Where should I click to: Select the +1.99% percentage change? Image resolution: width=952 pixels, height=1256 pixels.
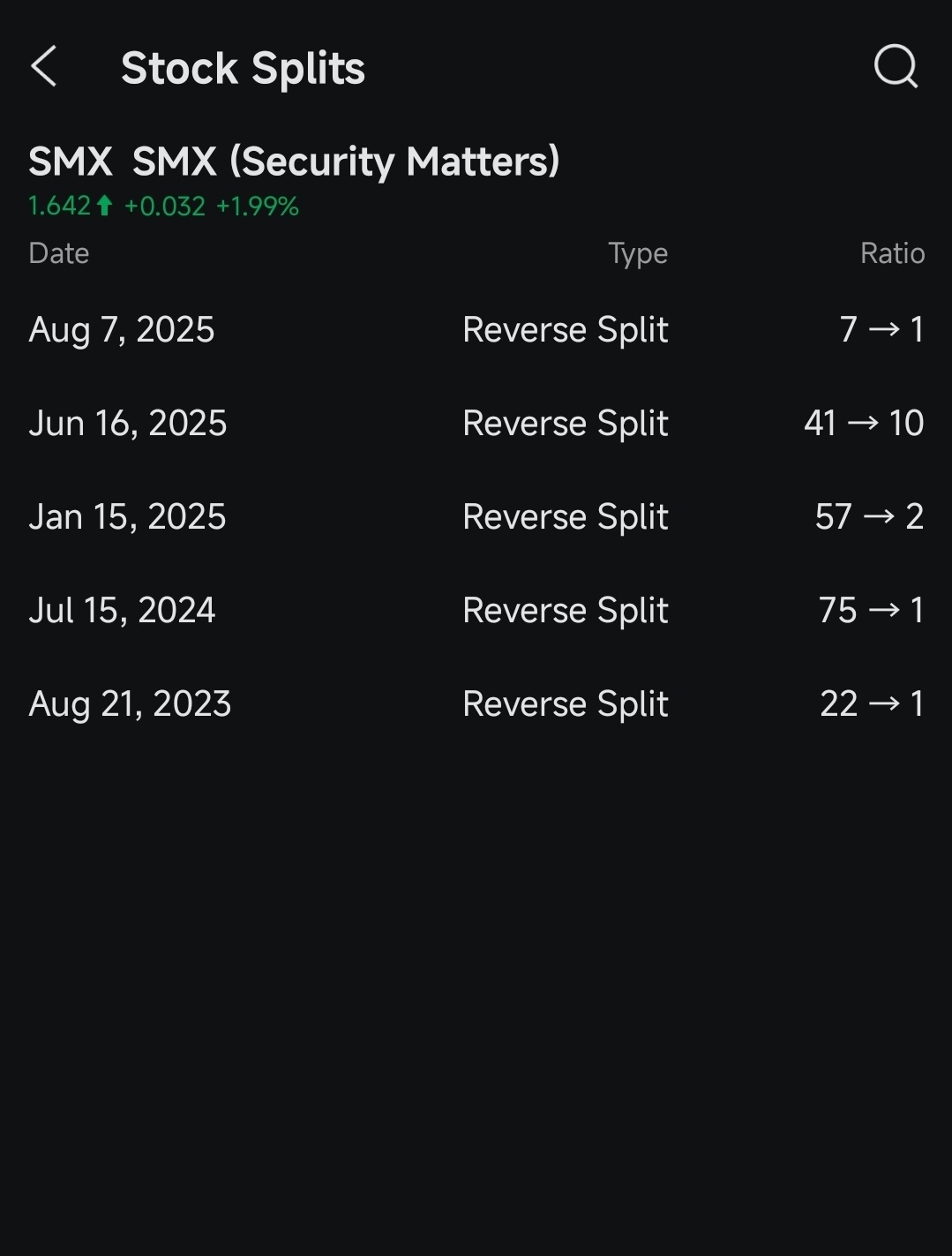pos(257,207)
